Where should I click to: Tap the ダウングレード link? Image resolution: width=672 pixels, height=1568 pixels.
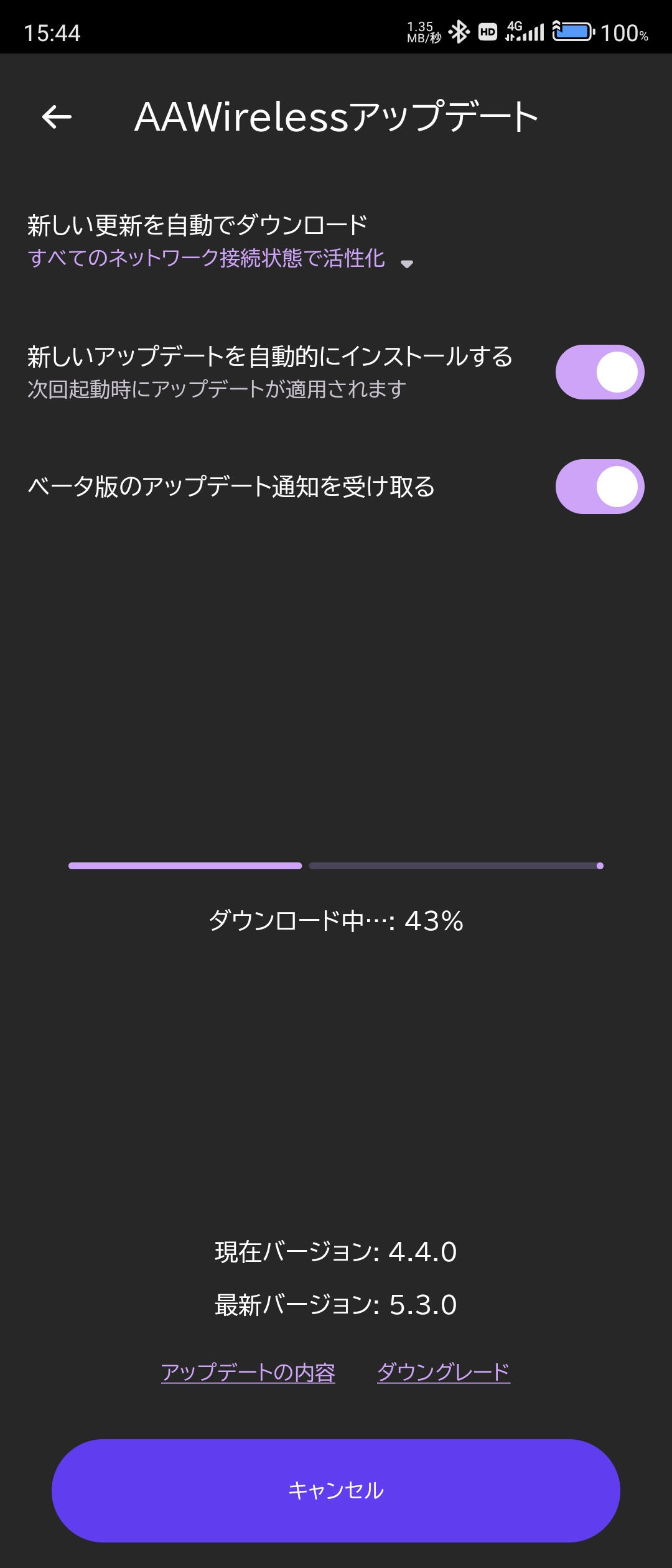coord(444,1372)
